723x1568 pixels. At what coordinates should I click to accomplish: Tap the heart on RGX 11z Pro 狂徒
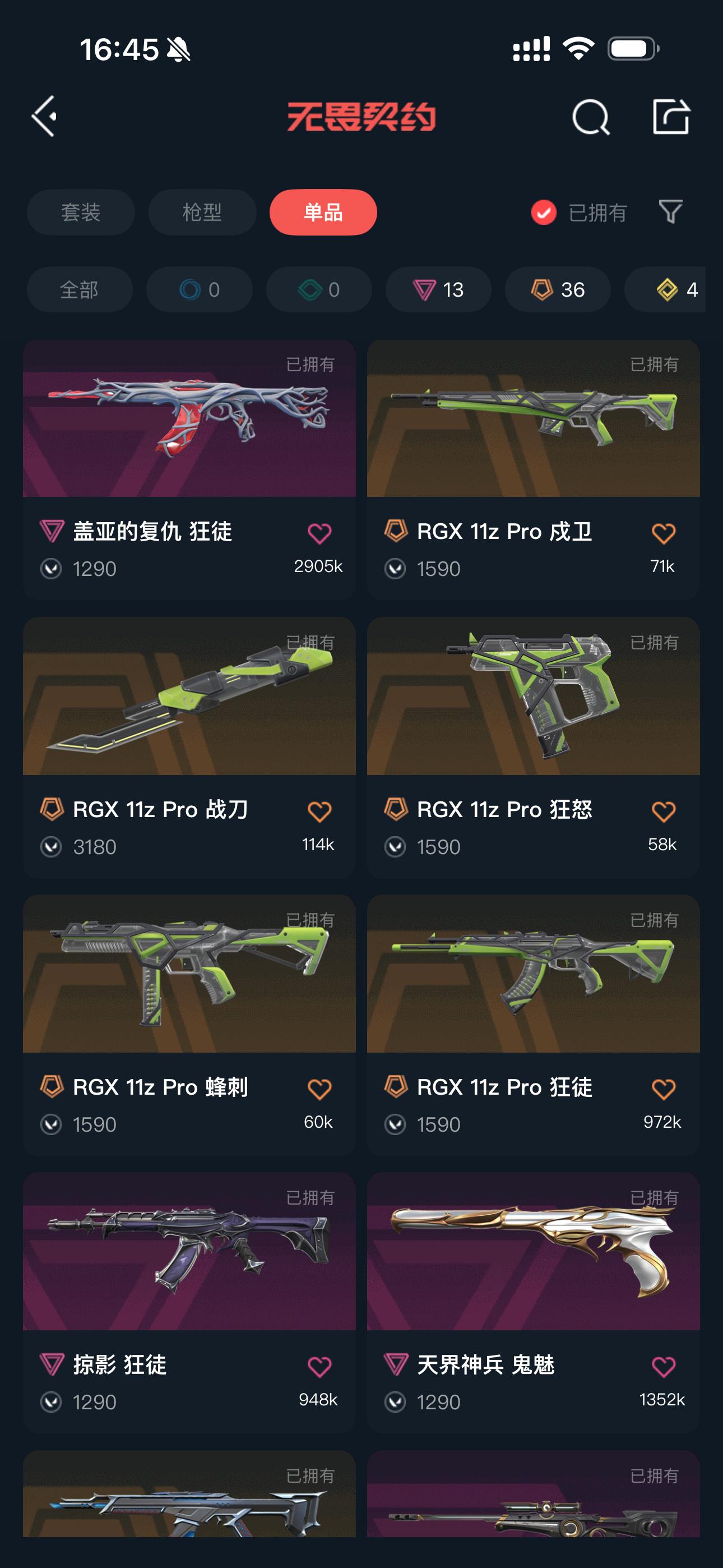coord(662,1089)
